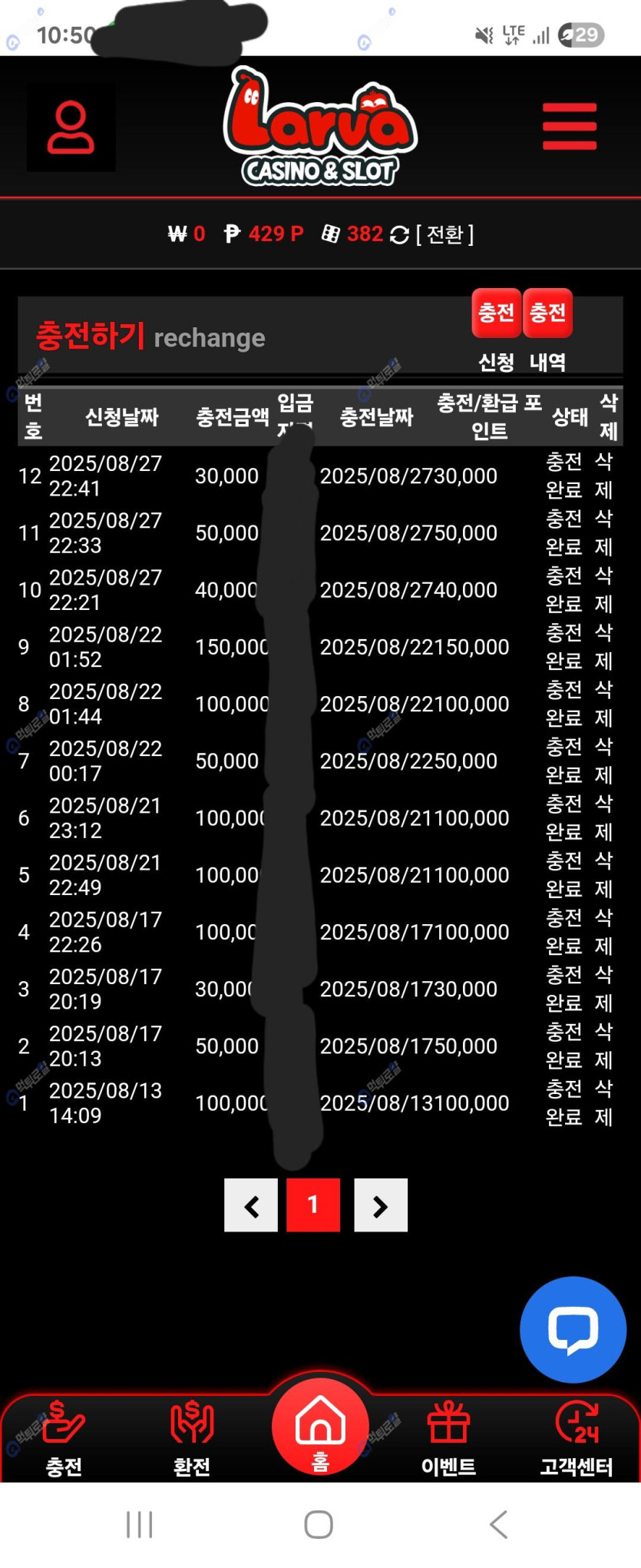Delete recharge record number 12
This screenshot has height=1568, width=641.
[x=604, y=476]
